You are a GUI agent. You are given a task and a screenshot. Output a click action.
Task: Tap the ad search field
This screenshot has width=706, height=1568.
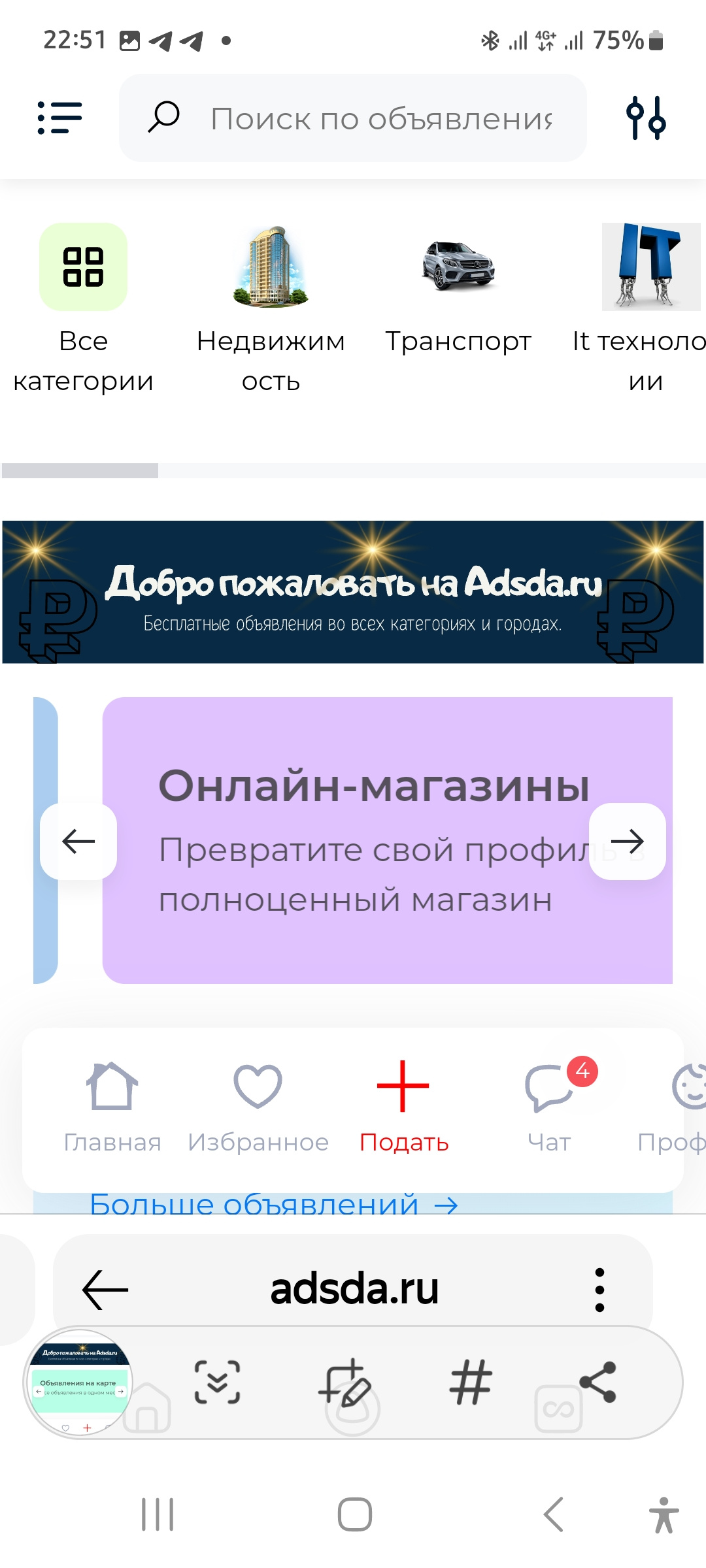[x=352, y=118]
